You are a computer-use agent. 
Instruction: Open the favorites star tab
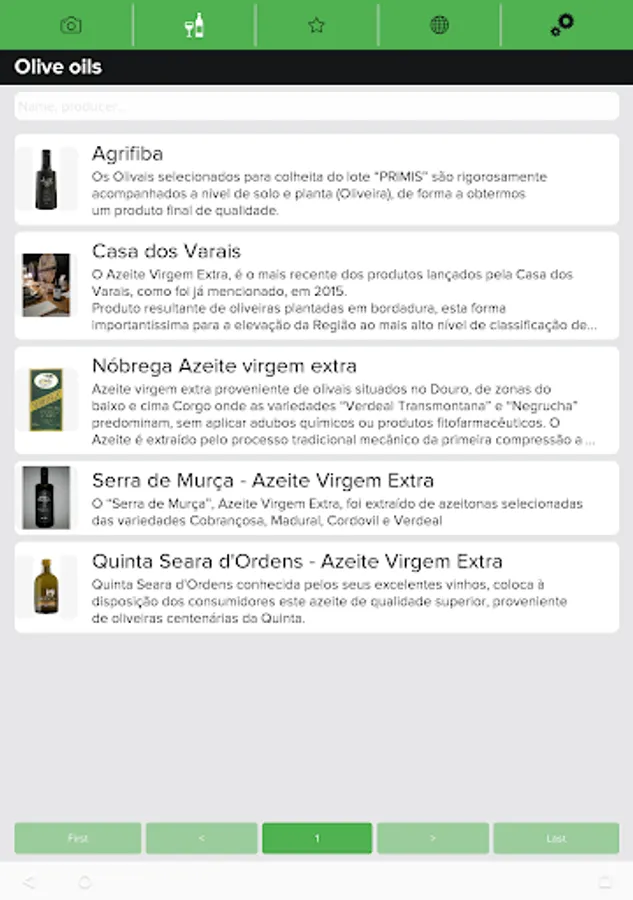click(317, 25)
